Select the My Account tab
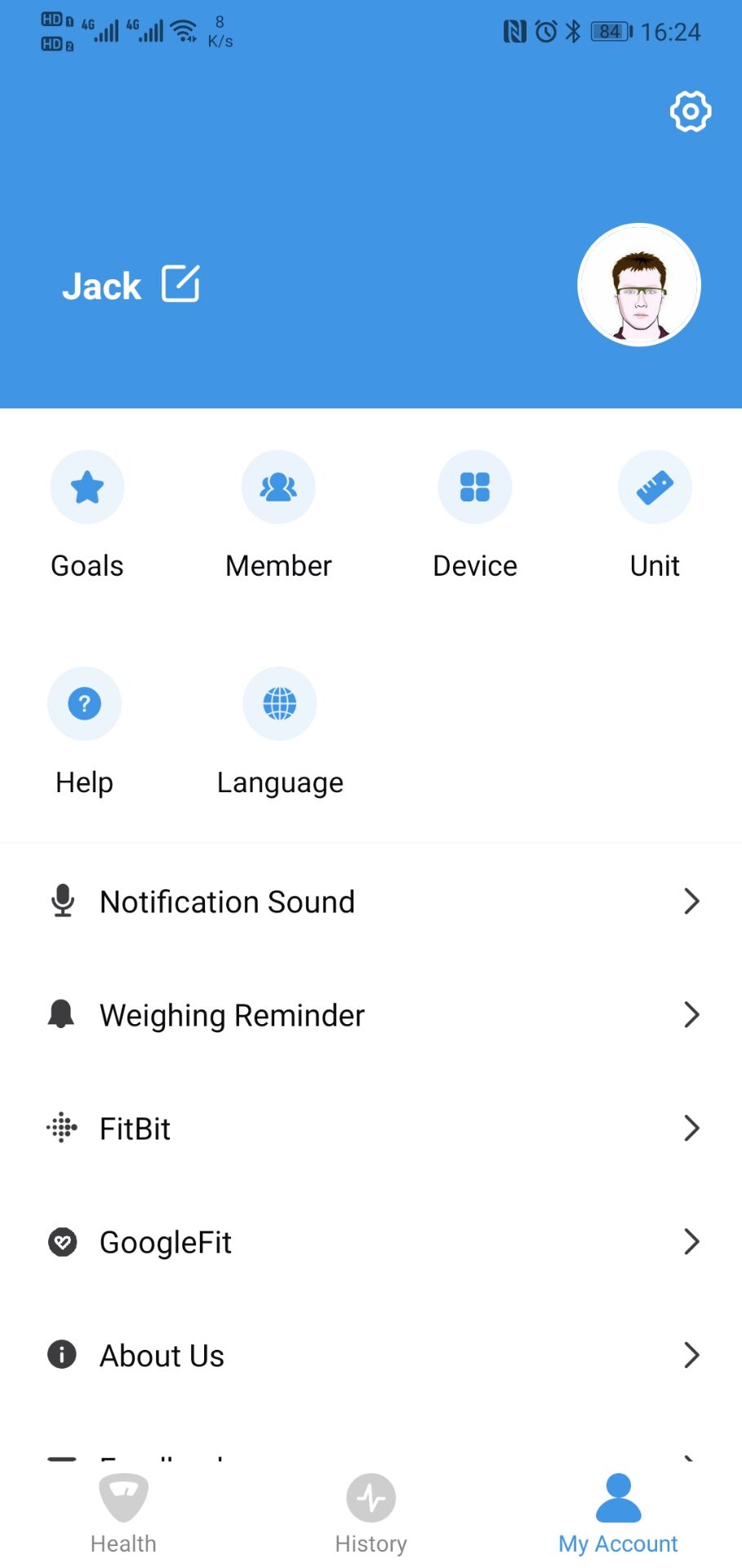This screenshot has width=742, height=1568. (x=618, y=1514)
